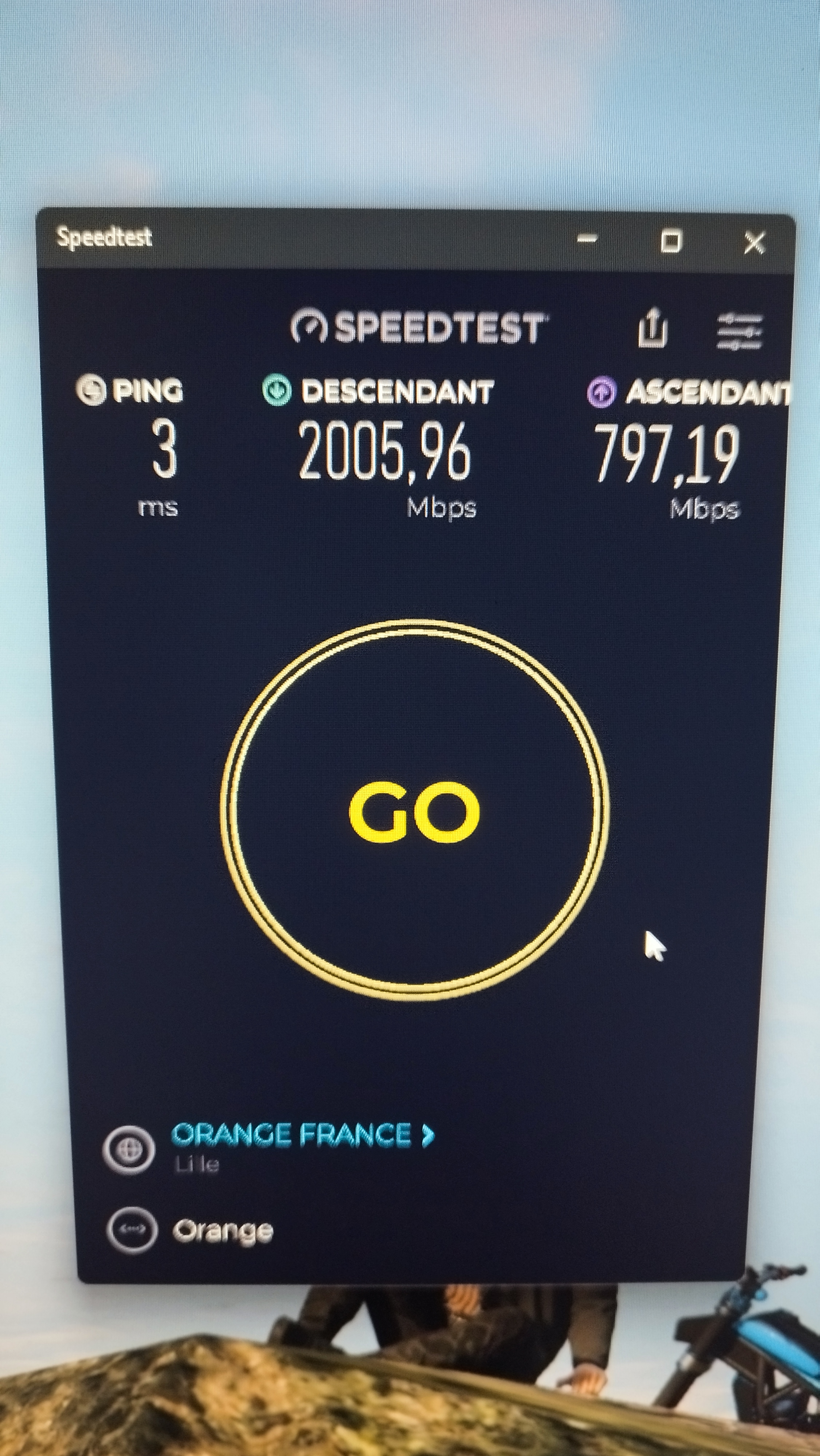
Task: Share the speed test result
Action: 653,327
